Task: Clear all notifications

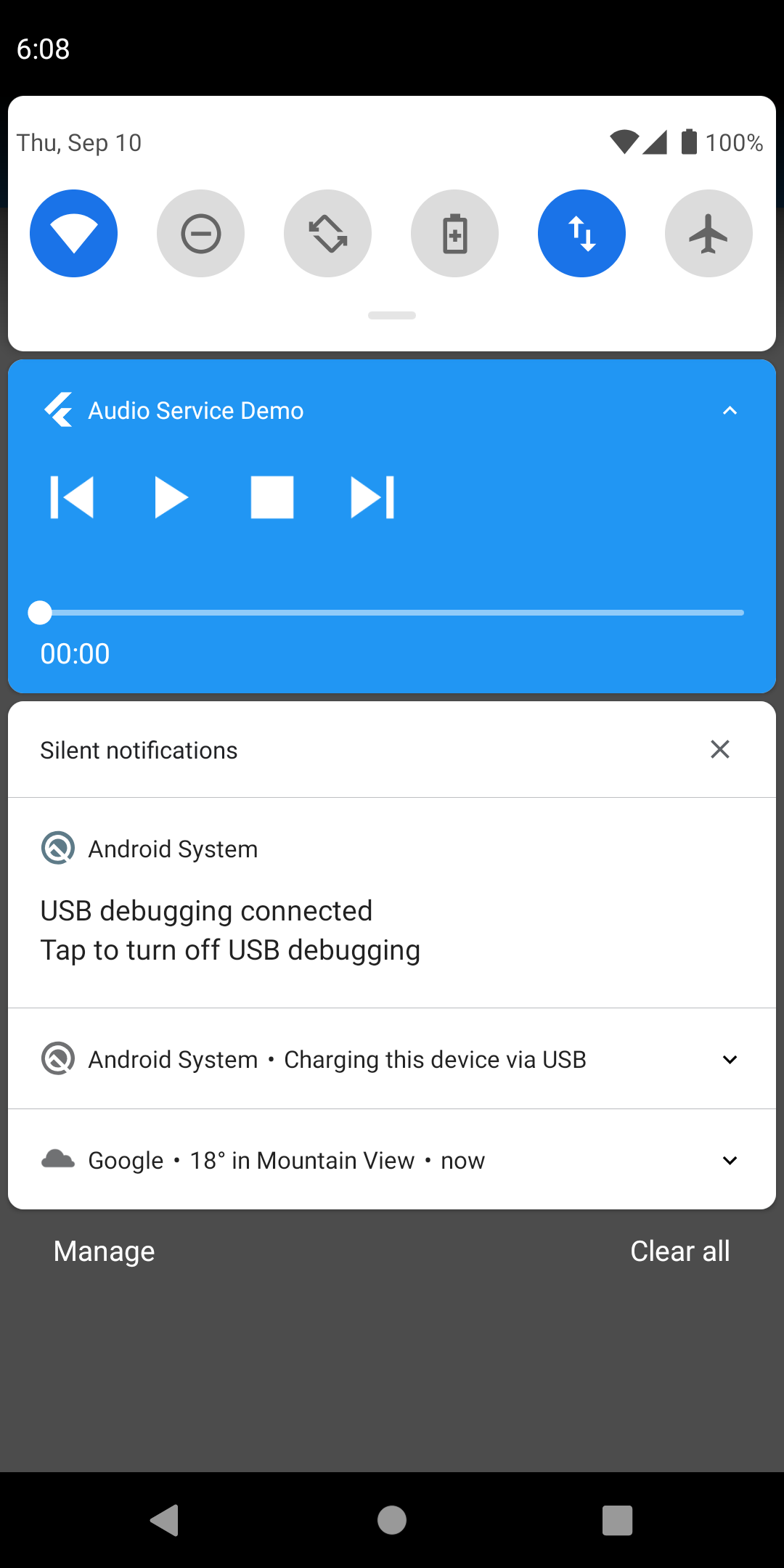Action: pos(679,1250)
